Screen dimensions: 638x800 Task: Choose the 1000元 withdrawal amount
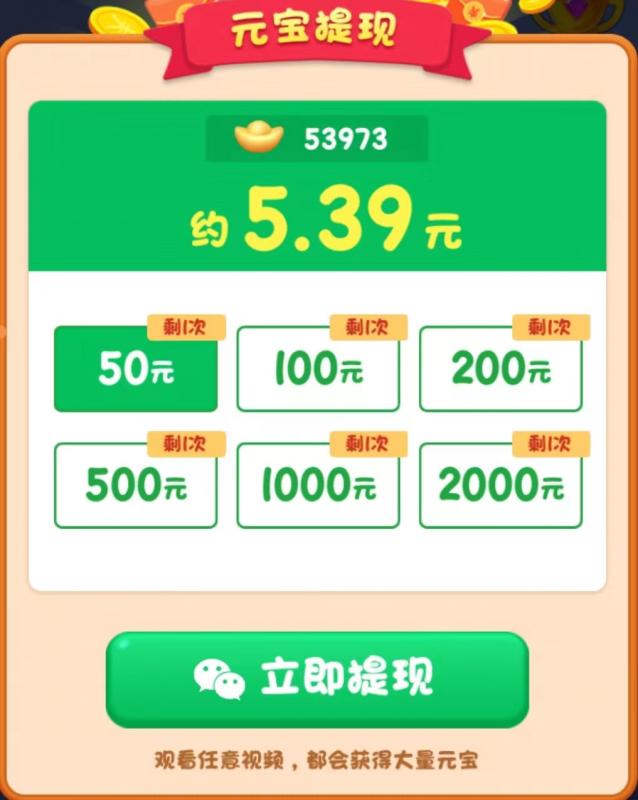tap(318, 486)
